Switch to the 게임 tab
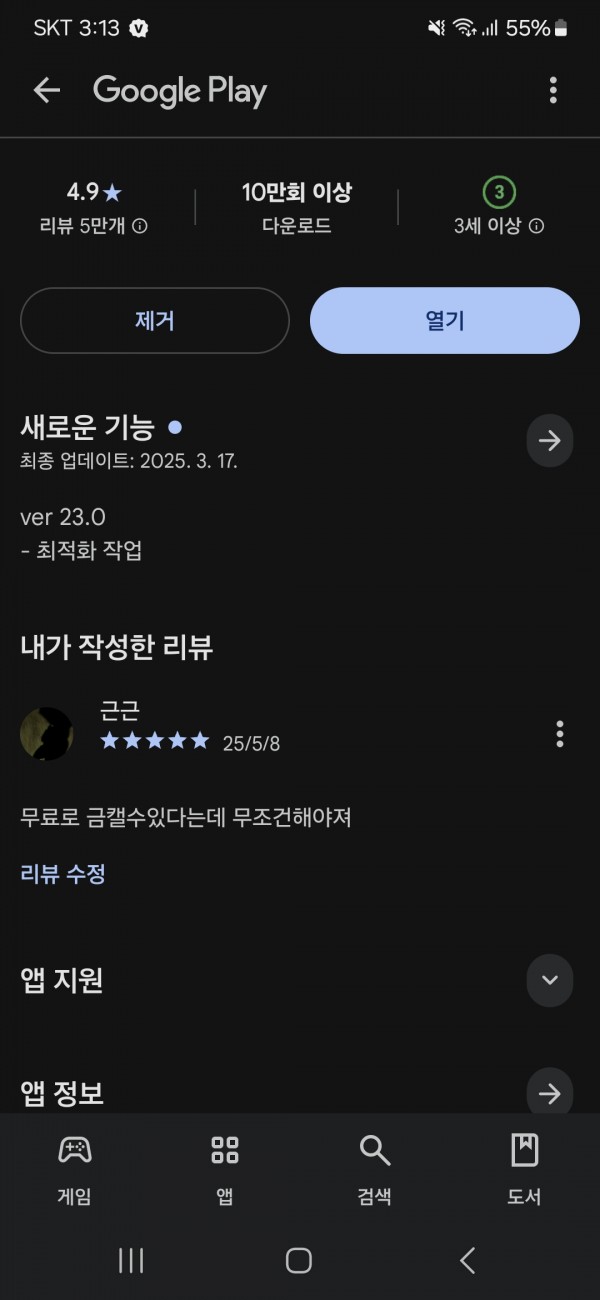Screen dimensions: 600x1300 click(75, 1169)
